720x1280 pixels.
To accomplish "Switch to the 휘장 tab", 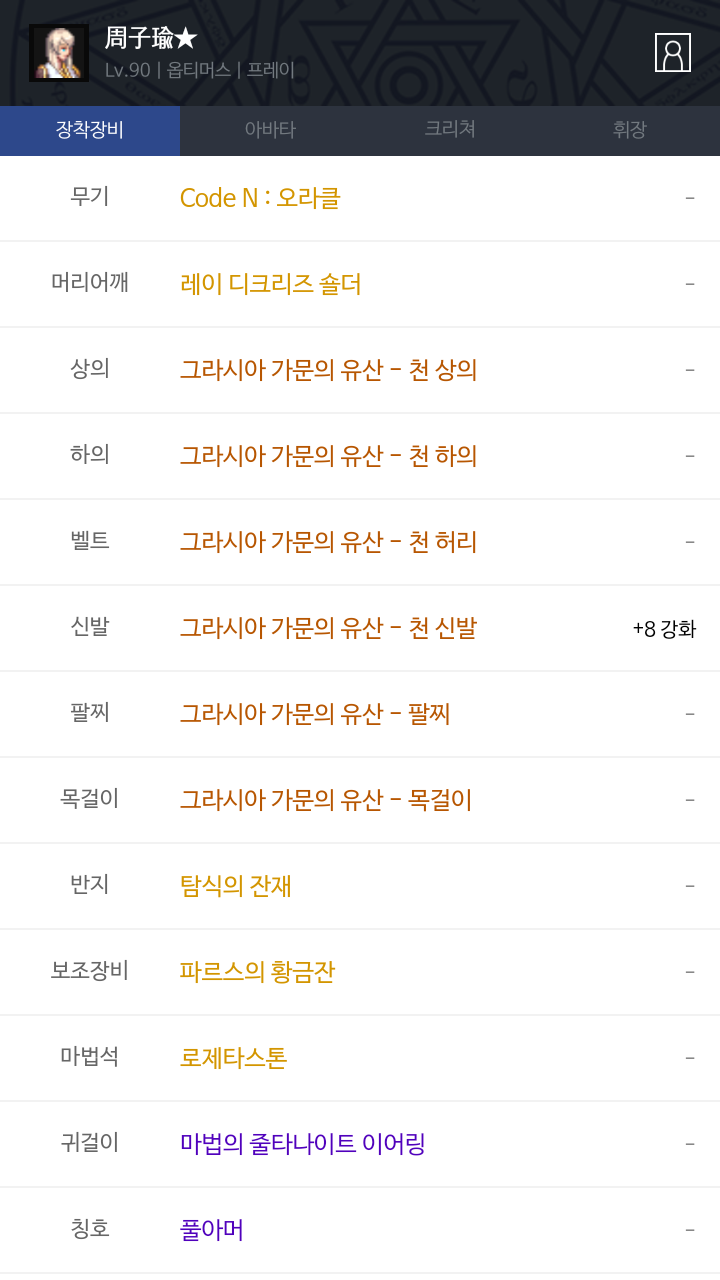I will coord(630,130).
